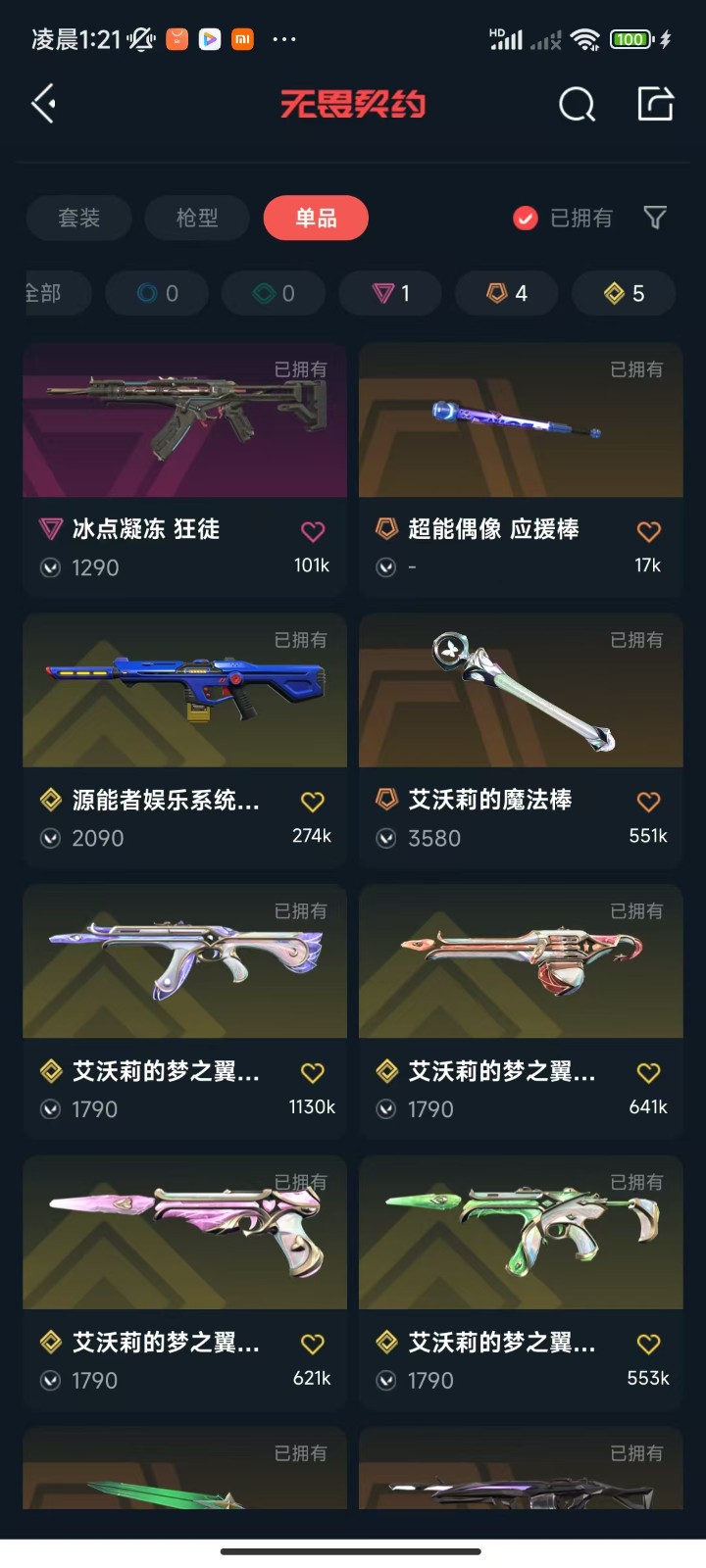706x1568 pixels.
Task: Filter by the orange tier chip showing 4
Action: click(x=507, y=293)
